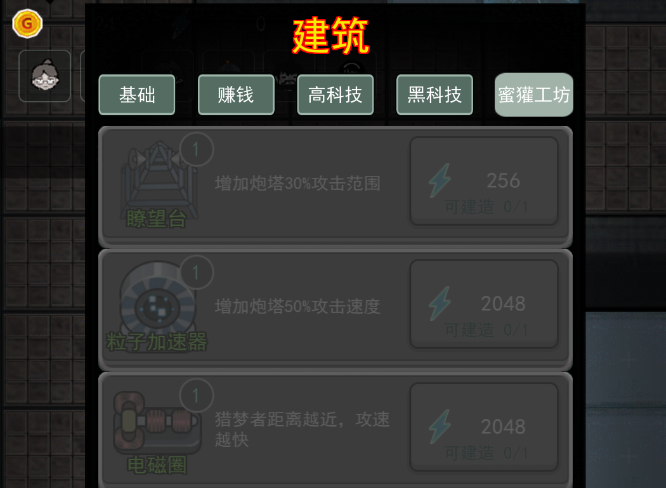Tap the gold coin icon

(27, 22)
